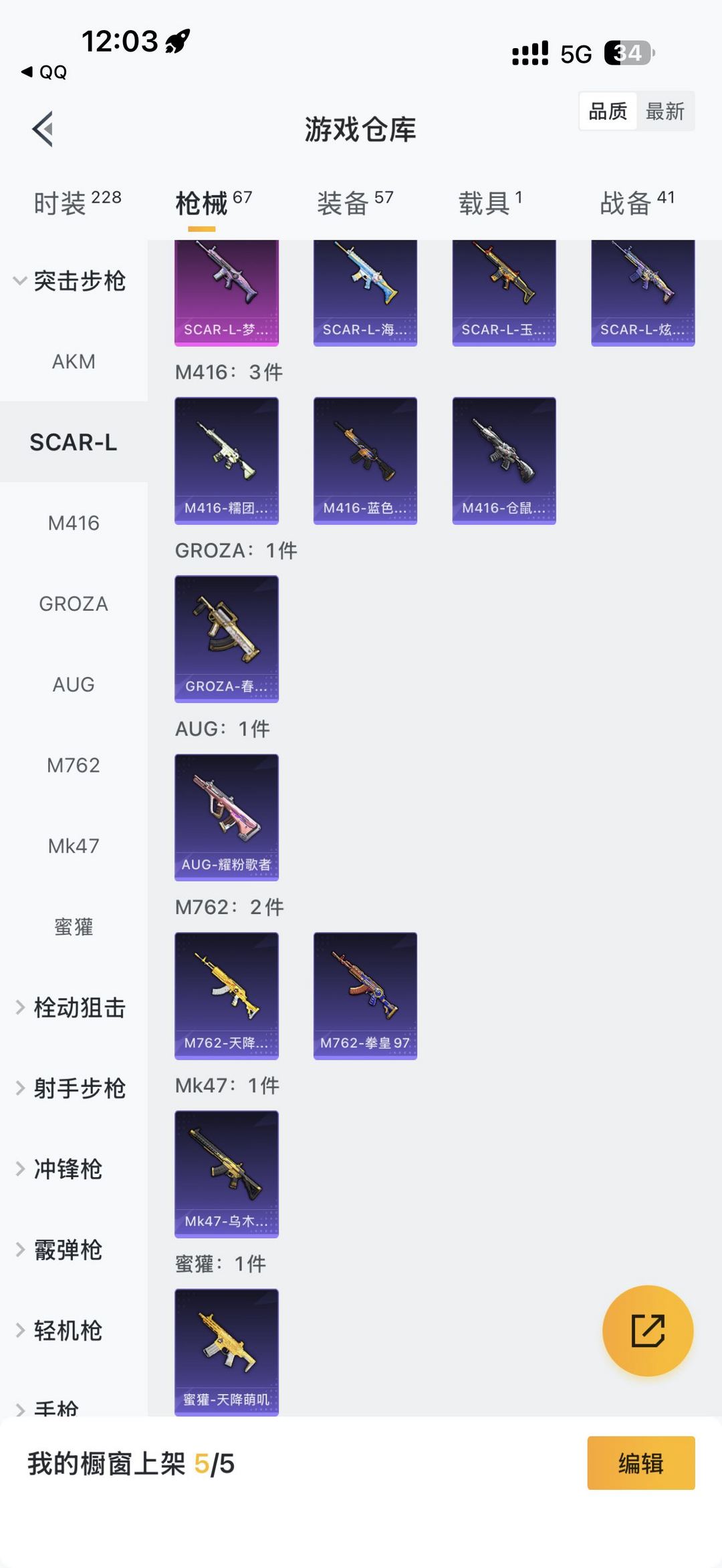Switch to the 战备 tab

click(636, 202)
